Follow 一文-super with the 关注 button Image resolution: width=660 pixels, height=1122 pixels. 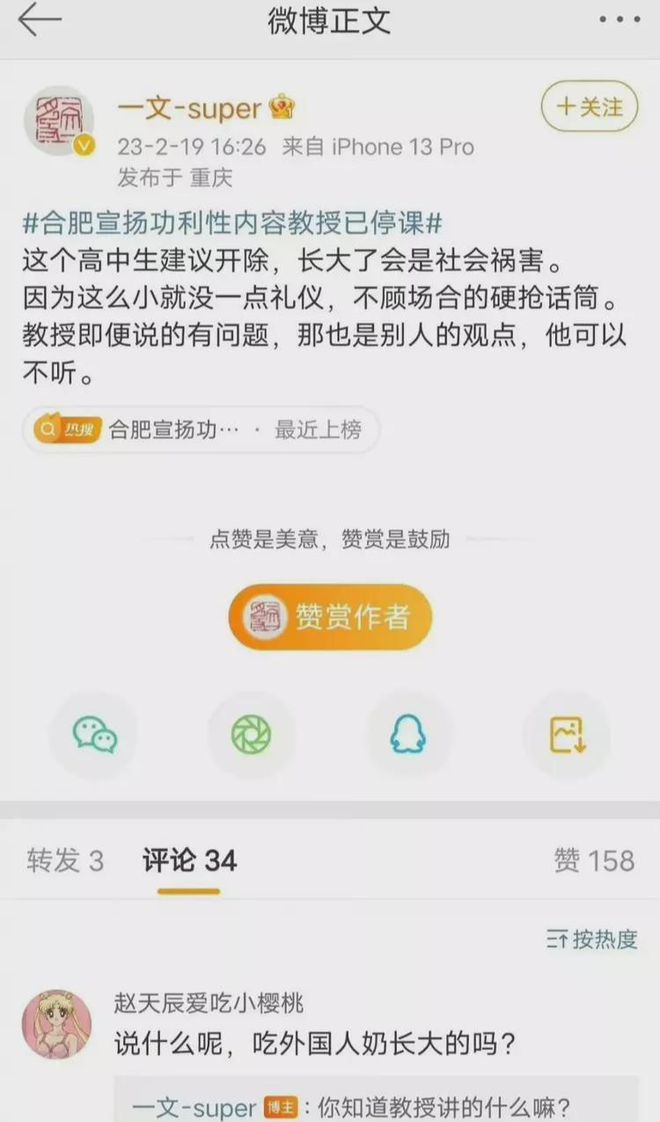tap(589, 107)
